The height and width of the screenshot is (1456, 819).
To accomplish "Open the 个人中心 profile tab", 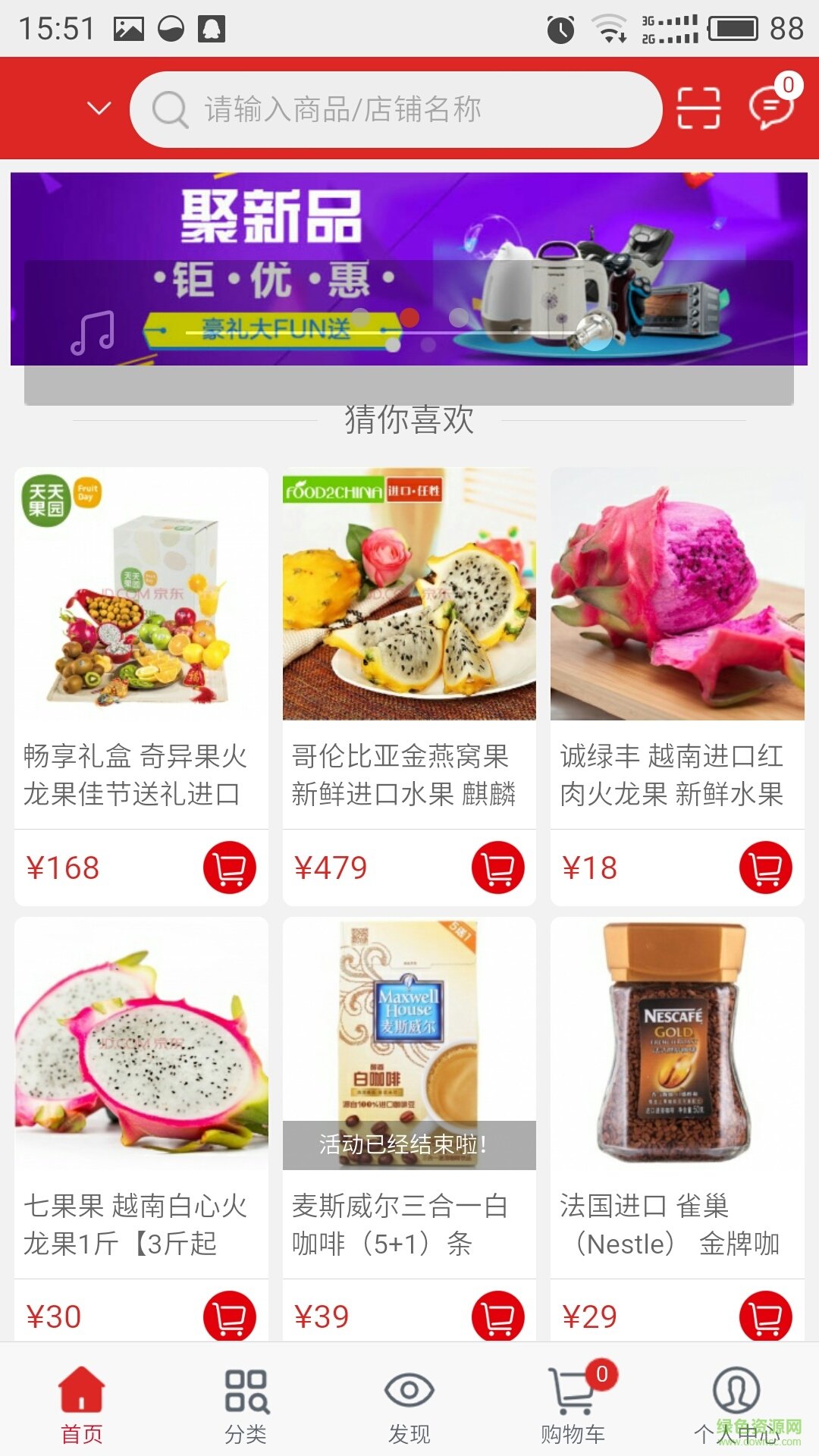I will pyautogui.click(x=736, y=1404).
